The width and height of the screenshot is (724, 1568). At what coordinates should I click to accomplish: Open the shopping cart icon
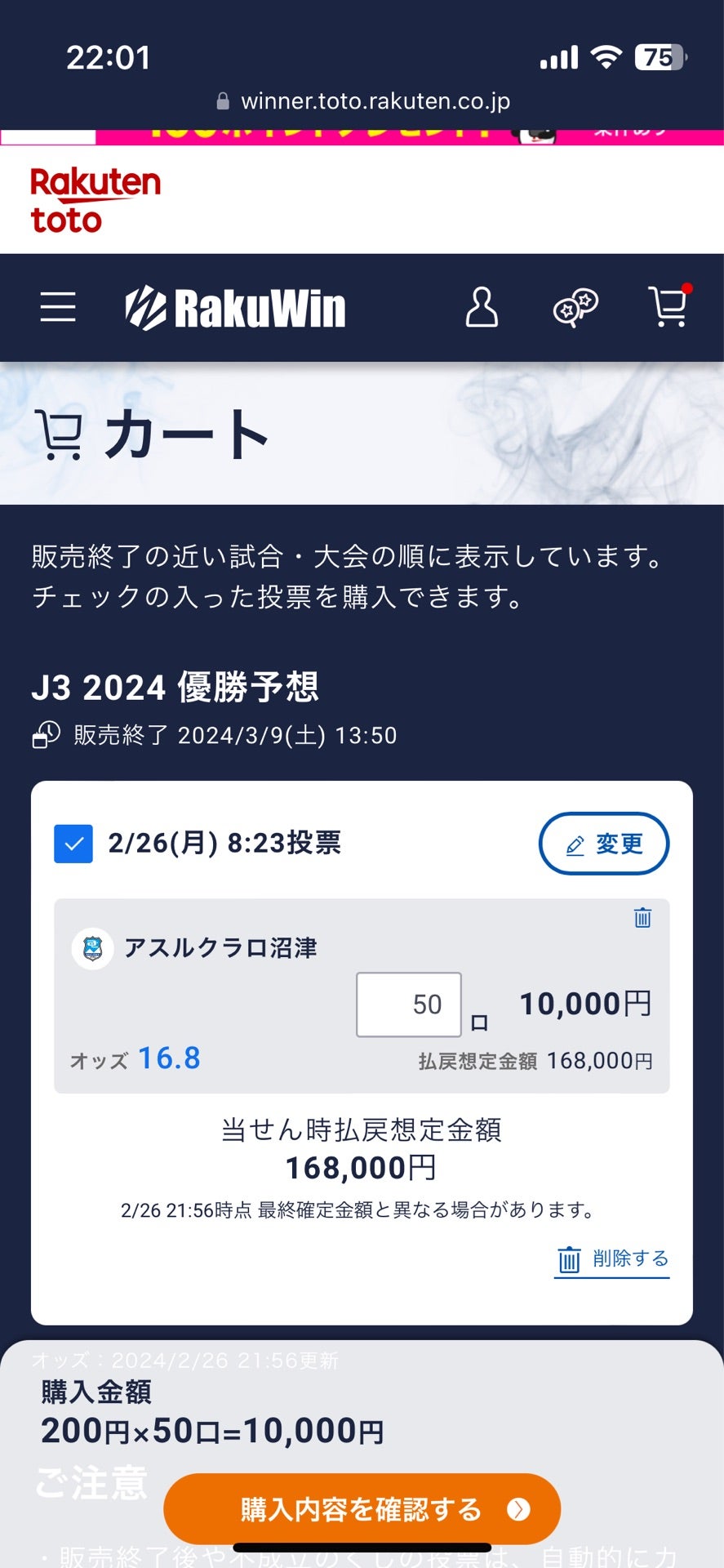tap(668, 306)
